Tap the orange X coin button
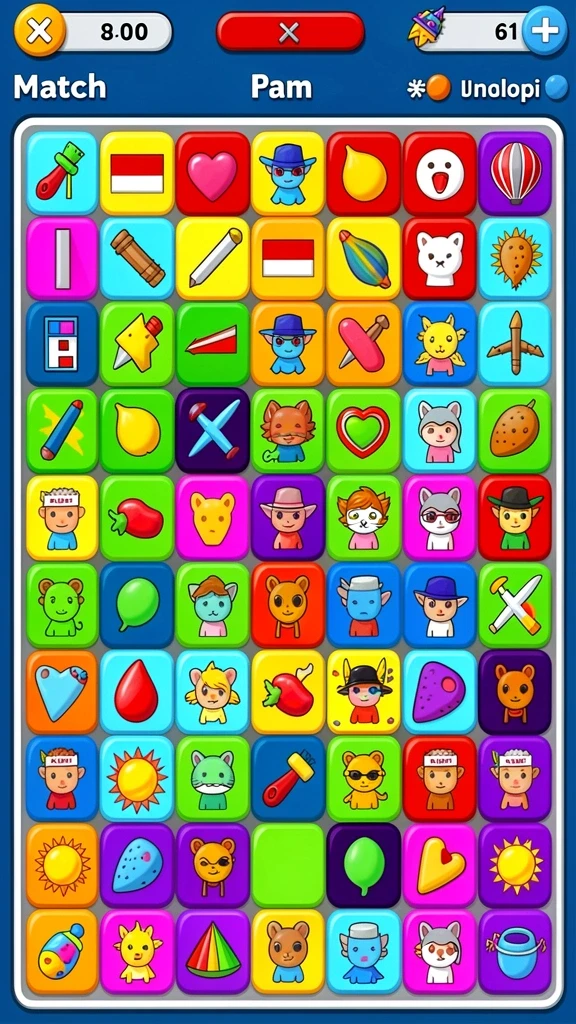The image size is (576, 1024). pyautogui.click(x=39, y=31)
